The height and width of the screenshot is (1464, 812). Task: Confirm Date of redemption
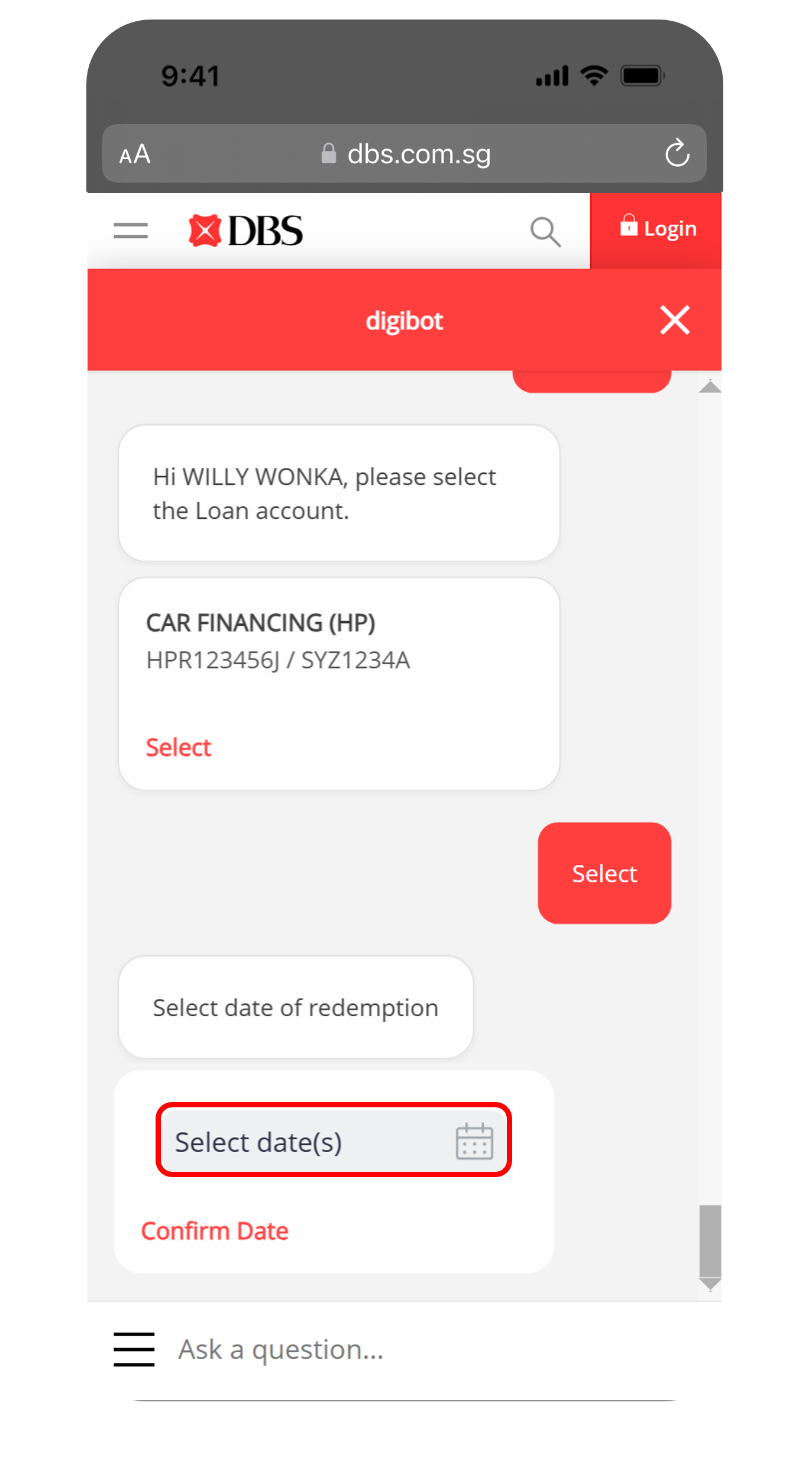215,1231
